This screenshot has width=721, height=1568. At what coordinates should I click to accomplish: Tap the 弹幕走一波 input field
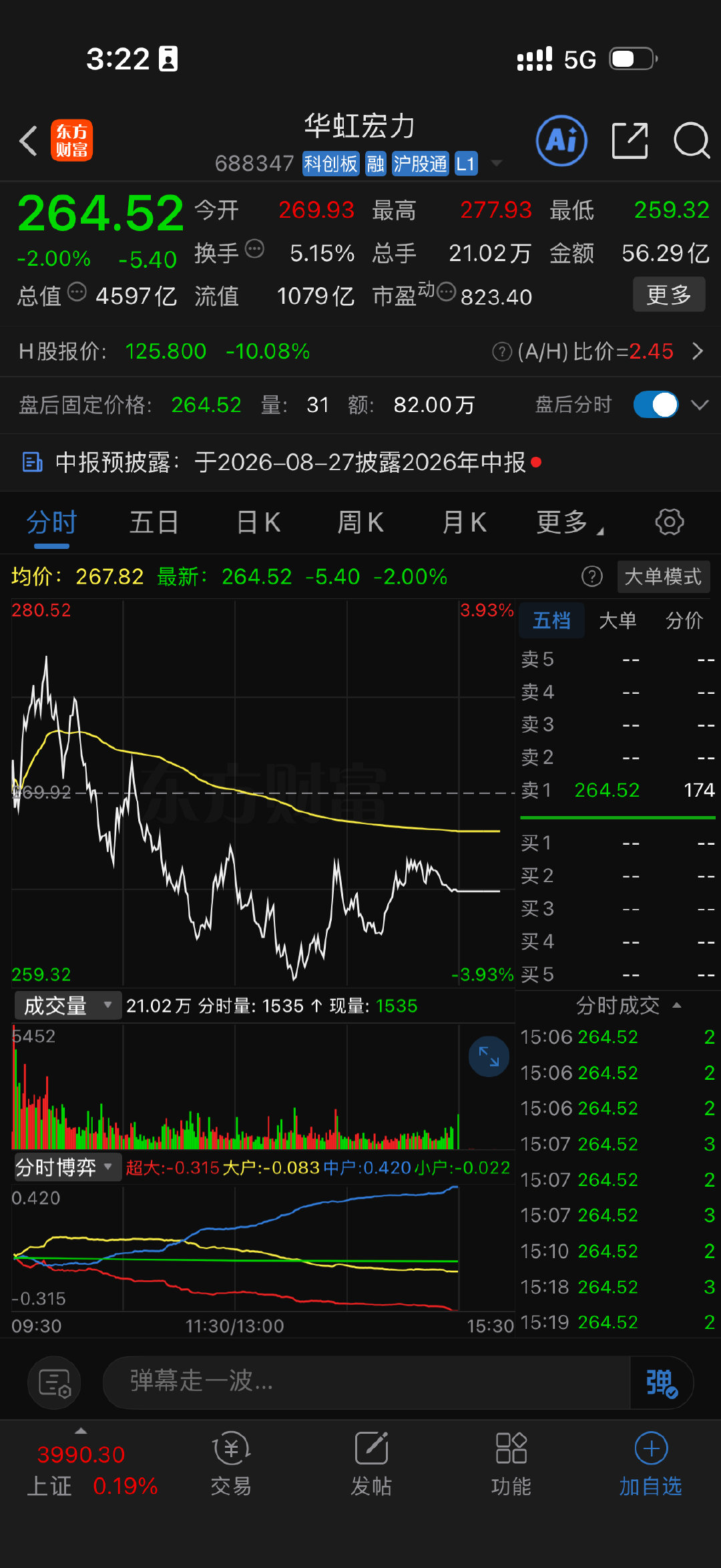(x=366, y=1380)
